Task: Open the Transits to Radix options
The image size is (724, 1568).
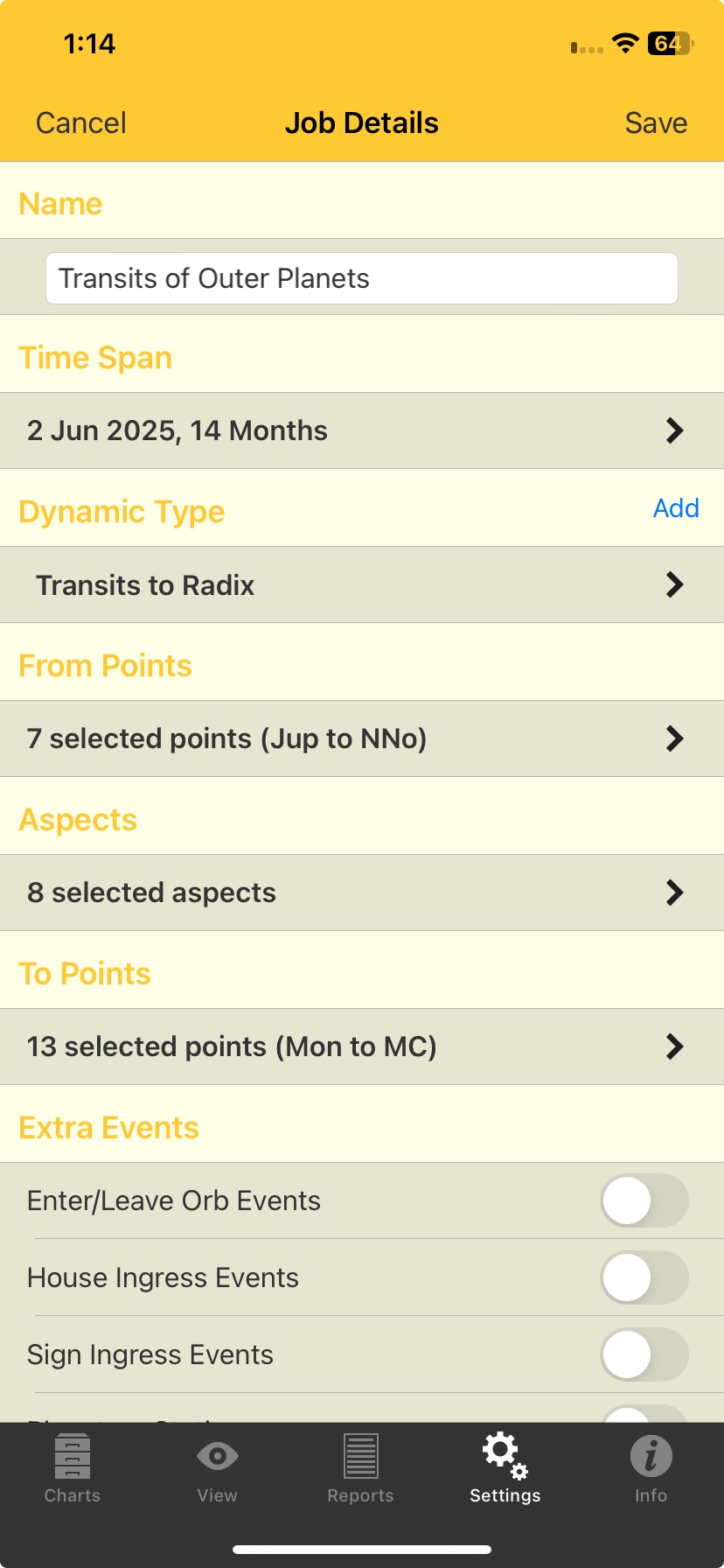Action: pos(362,584)
